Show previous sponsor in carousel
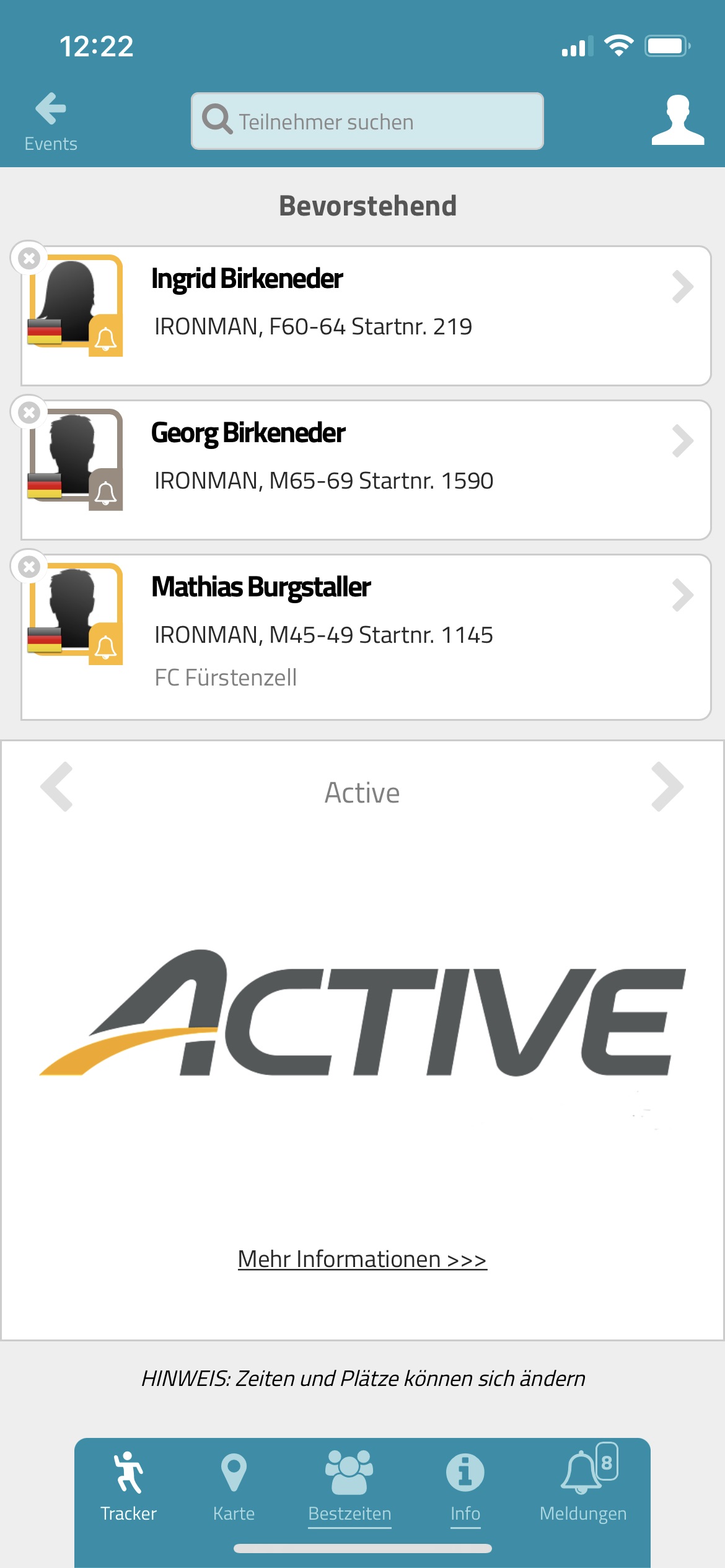 point(57,786)
